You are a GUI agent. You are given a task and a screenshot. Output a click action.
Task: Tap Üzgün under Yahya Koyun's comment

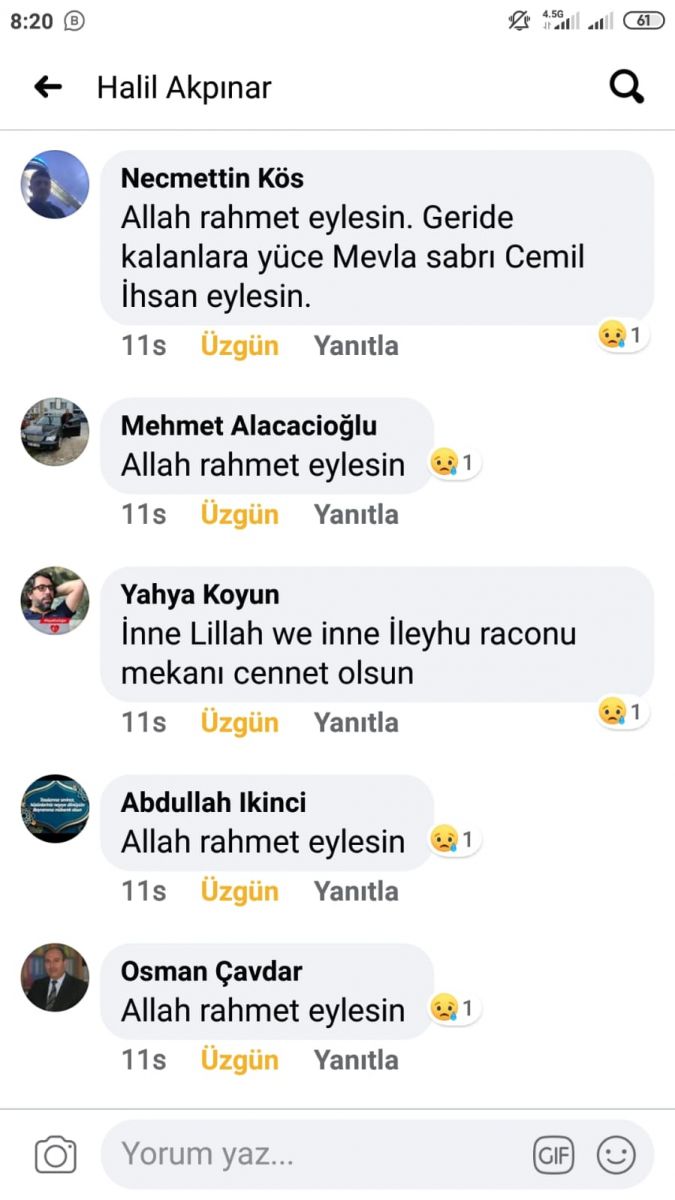pyautogui.click(x=239, y=722)
